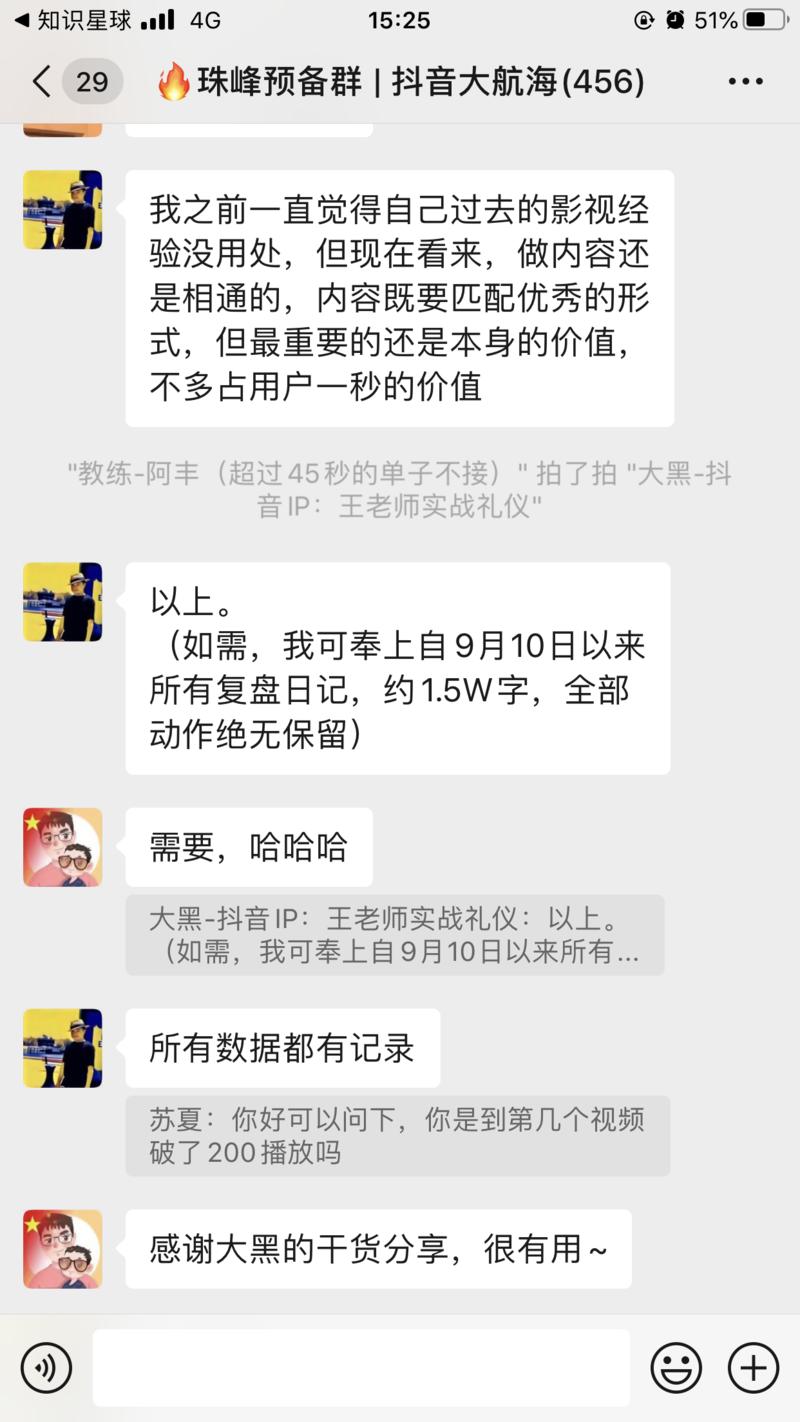This screenshot has width=800, height=1422.
Task: Open the emoji picker
Action: (x=676, y=1367)
